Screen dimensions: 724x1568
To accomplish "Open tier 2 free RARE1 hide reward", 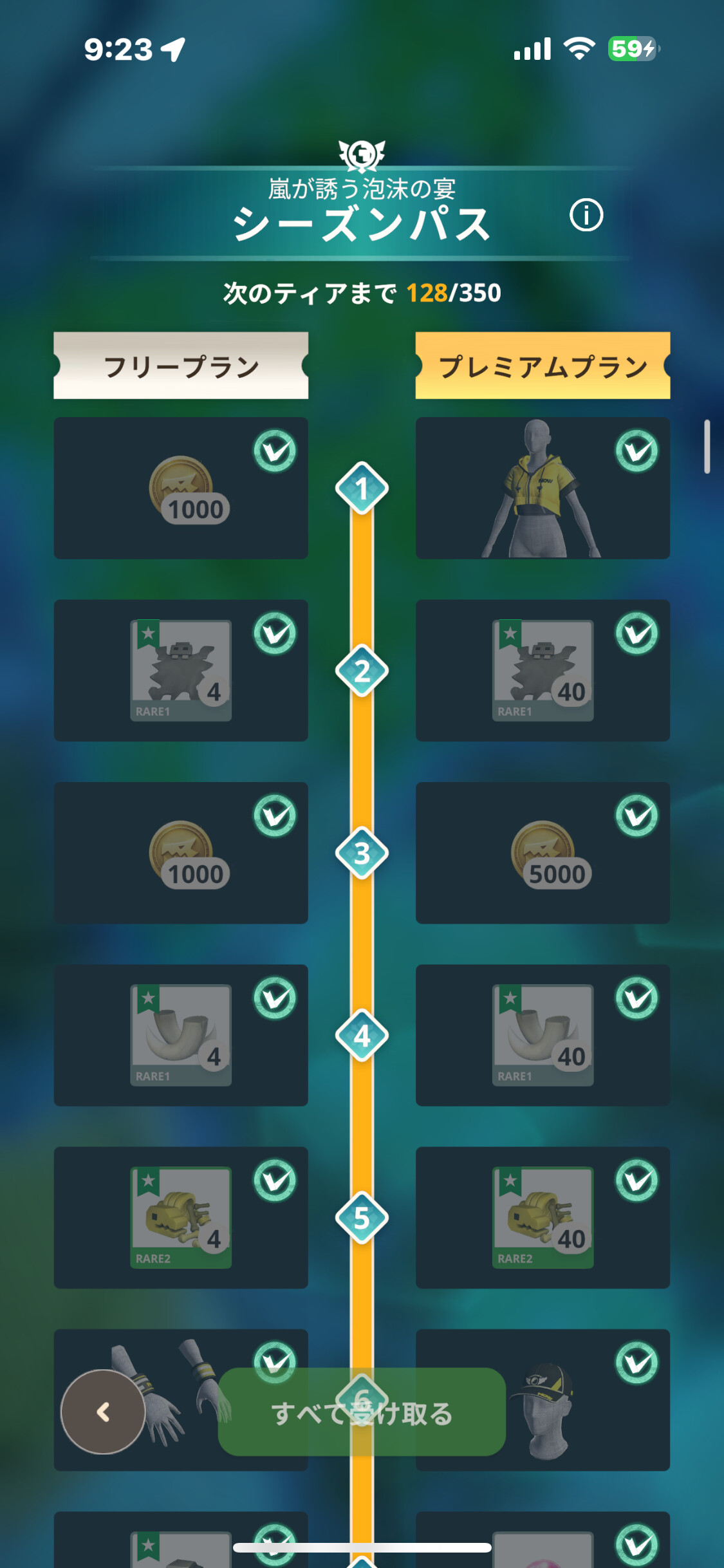I will tap(181, 670).
